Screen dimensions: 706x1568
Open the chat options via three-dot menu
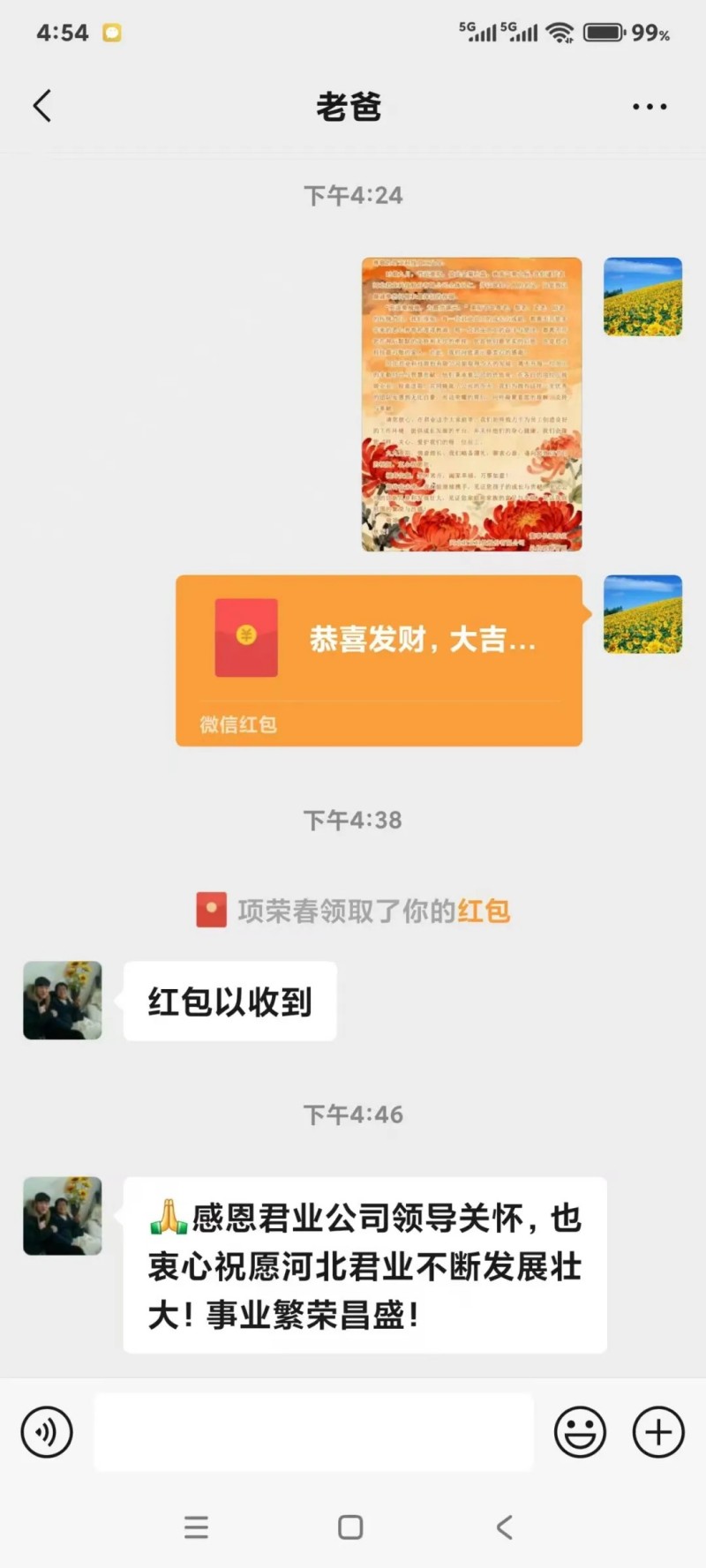click(x=649, y=105)
